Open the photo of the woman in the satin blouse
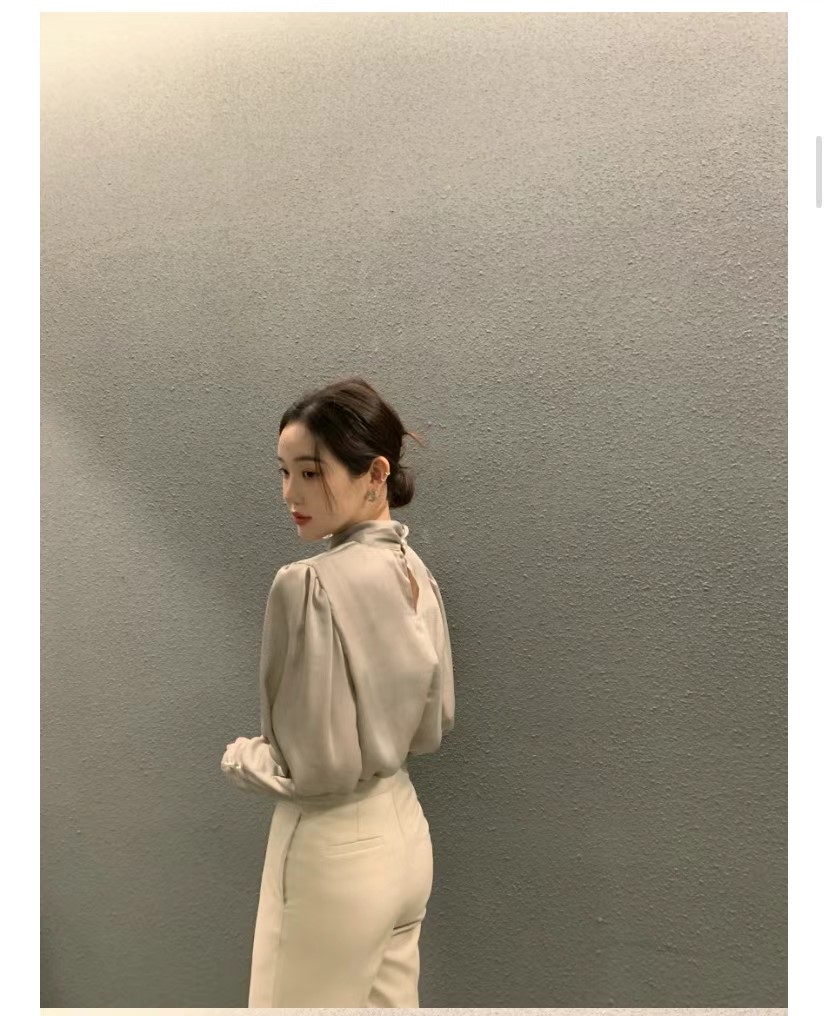 pos(413,509)
